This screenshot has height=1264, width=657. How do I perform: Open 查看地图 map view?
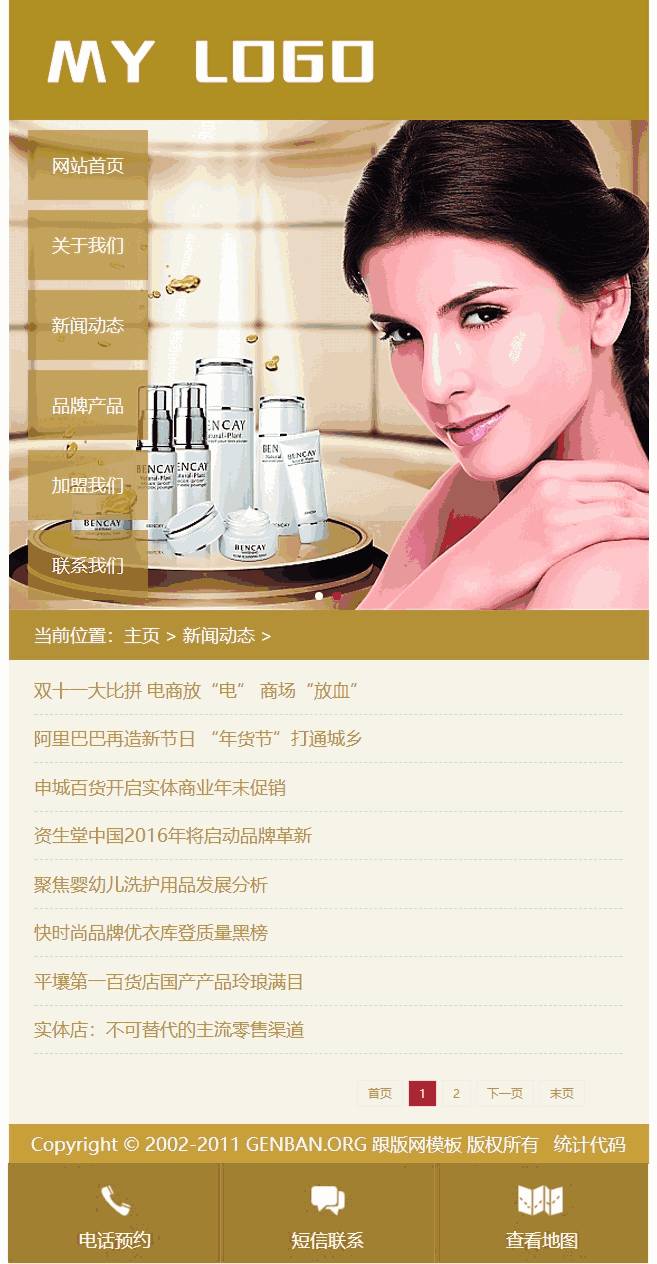tap(542, 1214)
